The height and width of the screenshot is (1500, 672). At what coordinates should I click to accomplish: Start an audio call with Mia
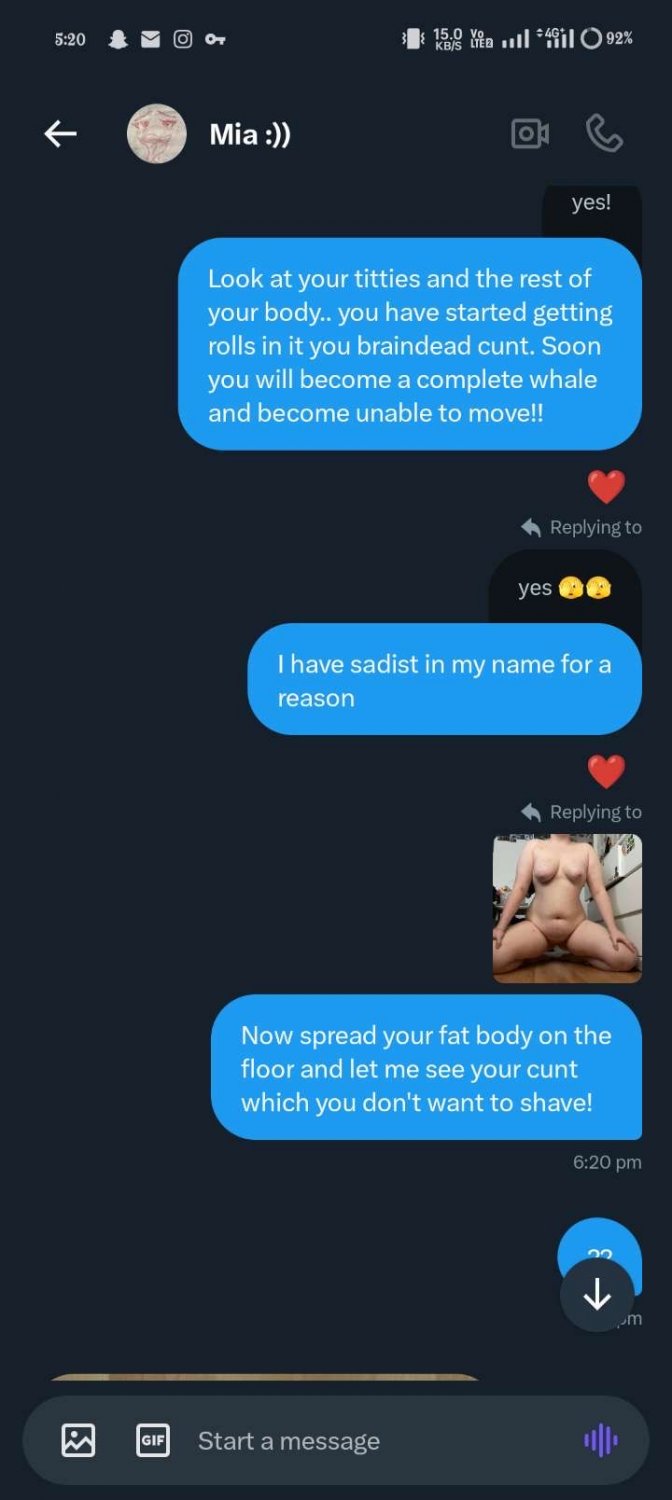pyautogui.click(x=604, y=134)
